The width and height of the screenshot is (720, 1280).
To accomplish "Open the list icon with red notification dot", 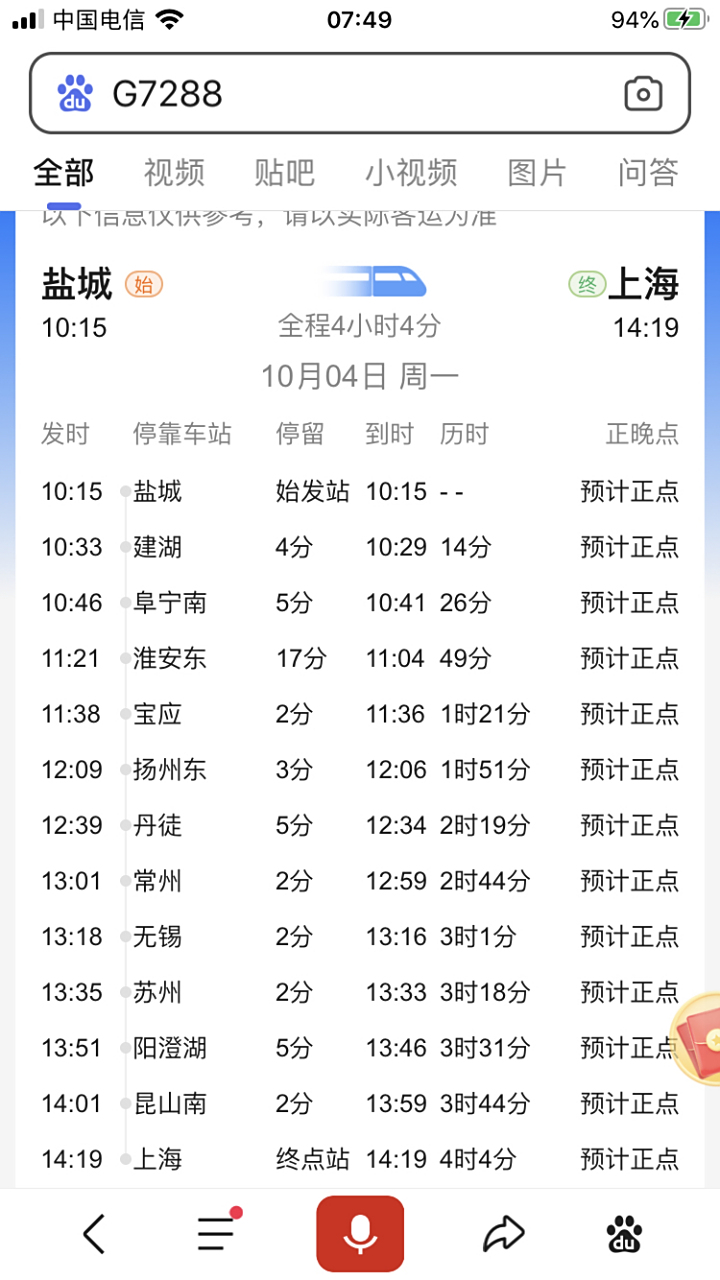I will (x=214, y=1233).
